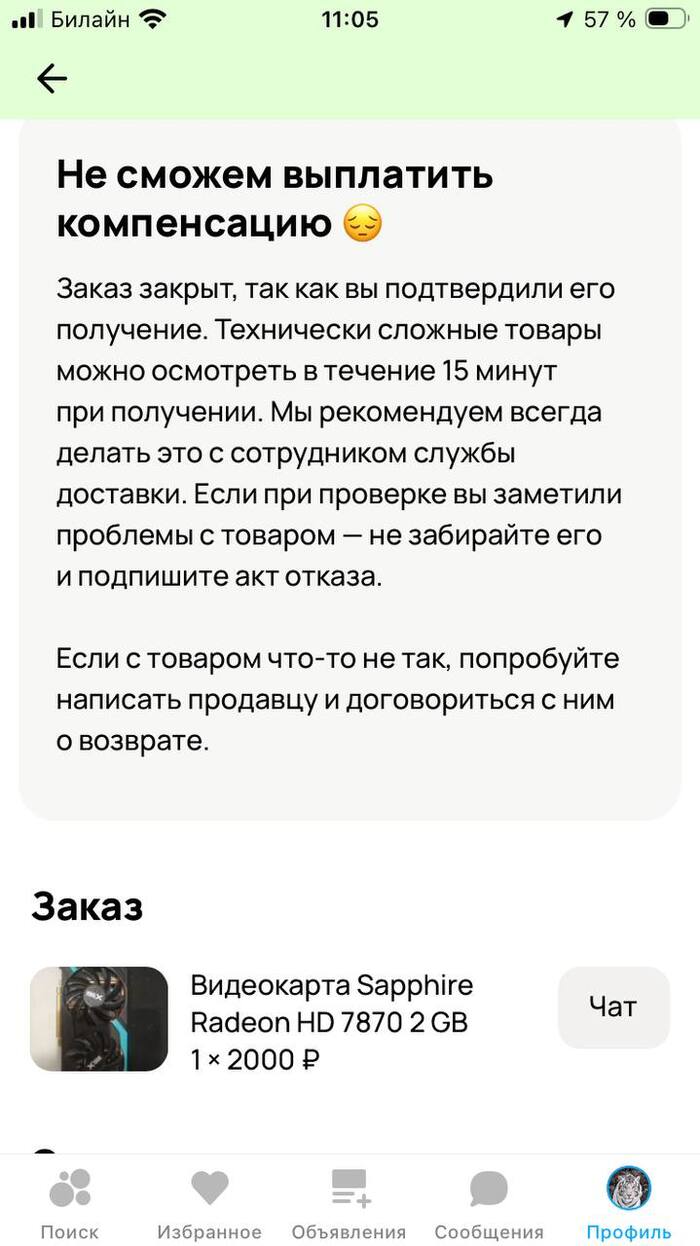Select the Профиль tab
The image size is (700, 1246).
click(629, 1203)
